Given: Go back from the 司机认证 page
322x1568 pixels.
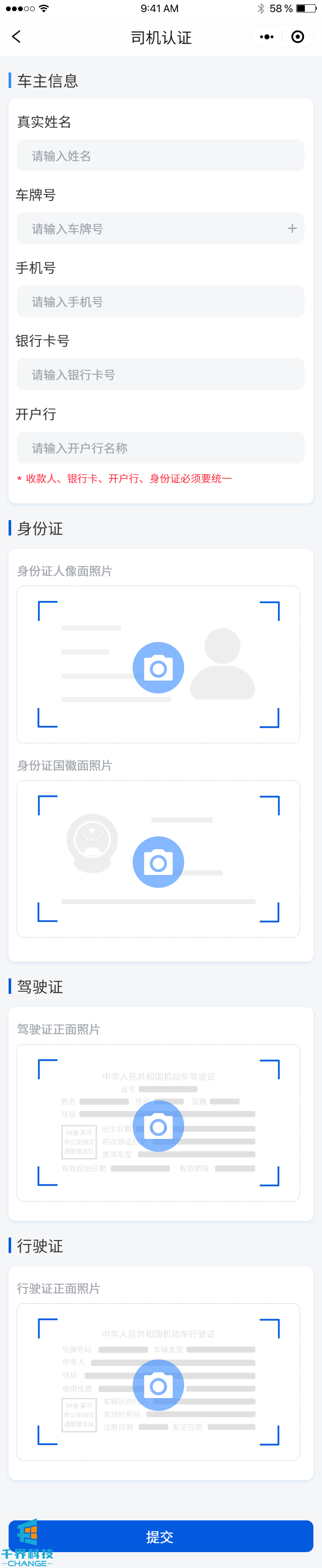Looking at the screenshot, I should 16,37.
